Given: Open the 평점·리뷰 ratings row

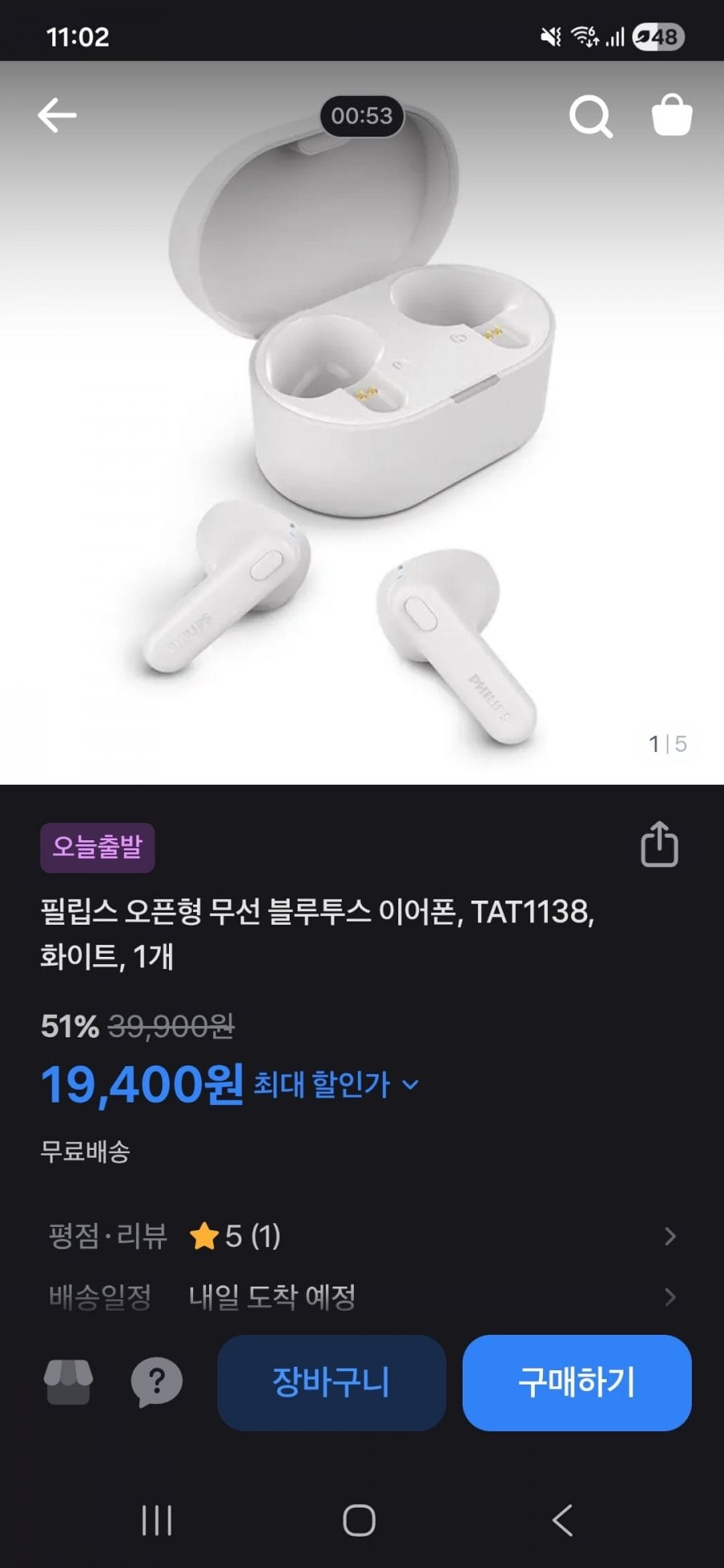Looking at the screenshot, I should click(362, 1236).
